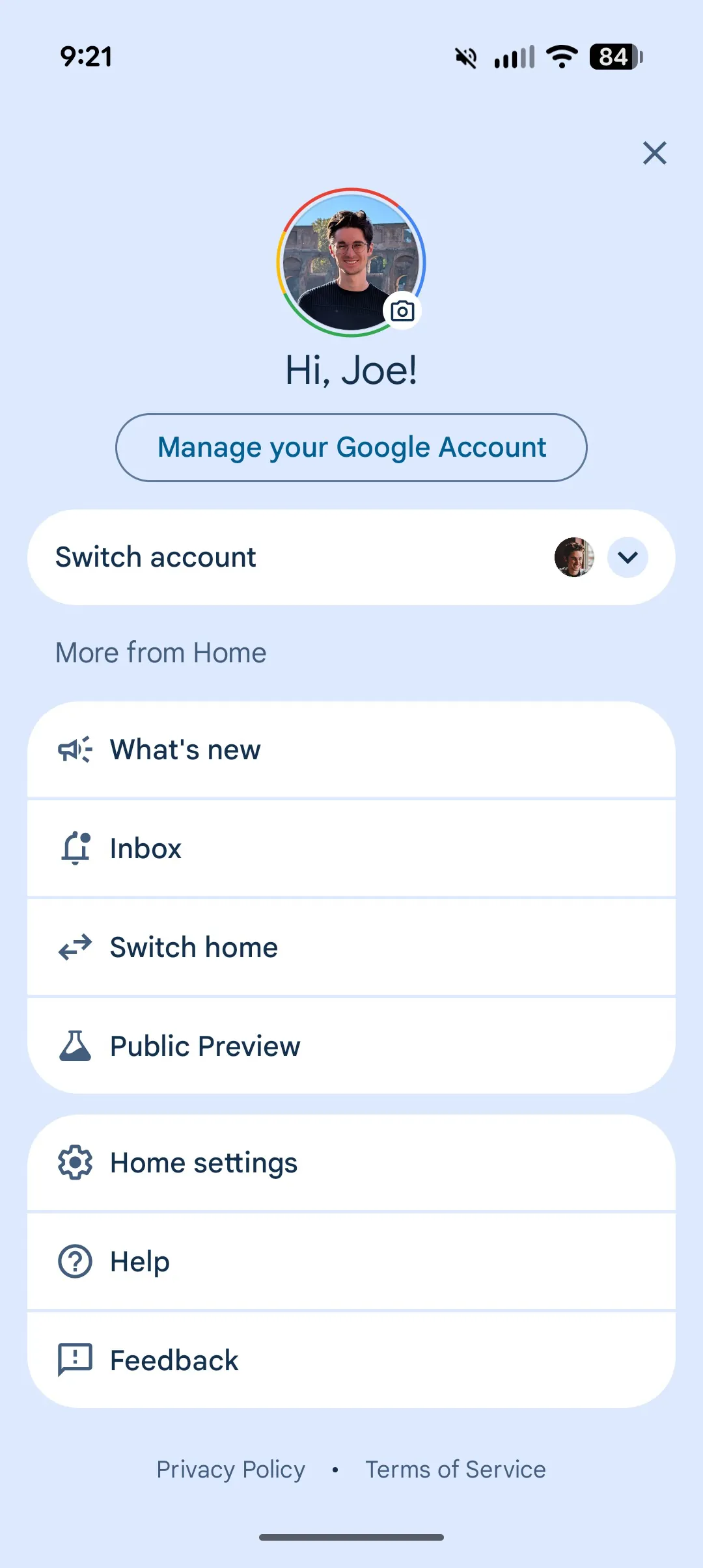Send Feedback
Viewport: 703px width, 1568px height.
coord(351,1360)
